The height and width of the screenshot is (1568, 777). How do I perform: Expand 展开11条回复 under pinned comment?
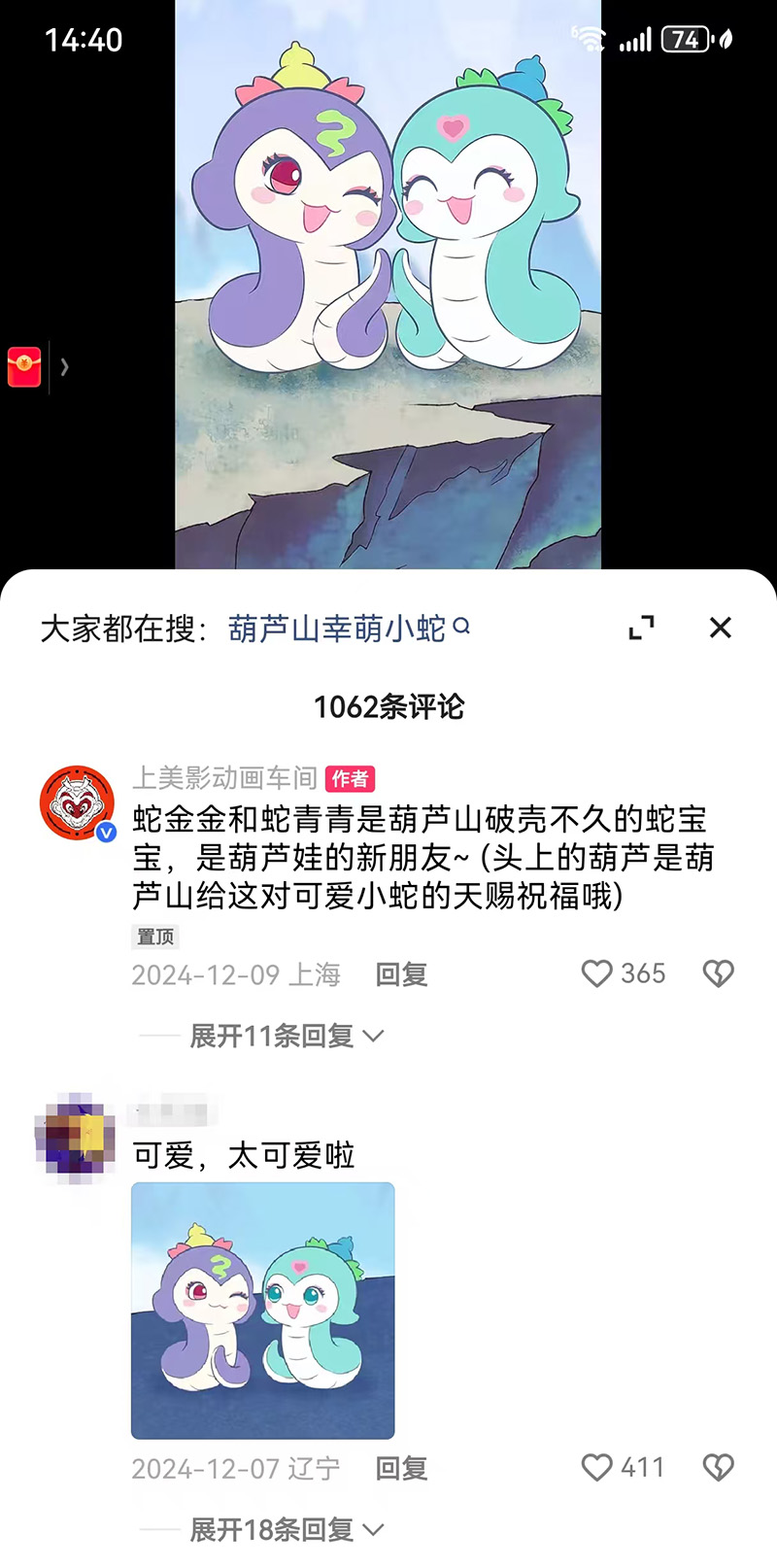click(275, 1036)
